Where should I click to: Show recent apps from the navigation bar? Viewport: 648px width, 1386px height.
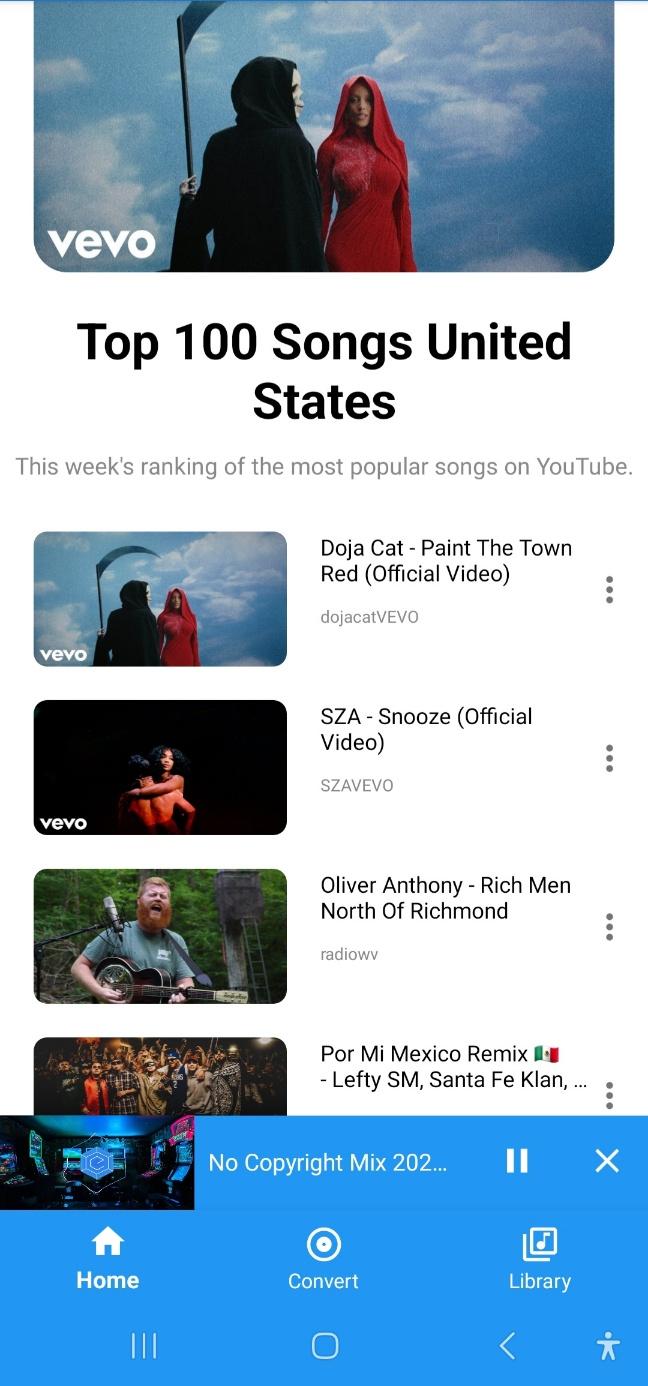144,1346
